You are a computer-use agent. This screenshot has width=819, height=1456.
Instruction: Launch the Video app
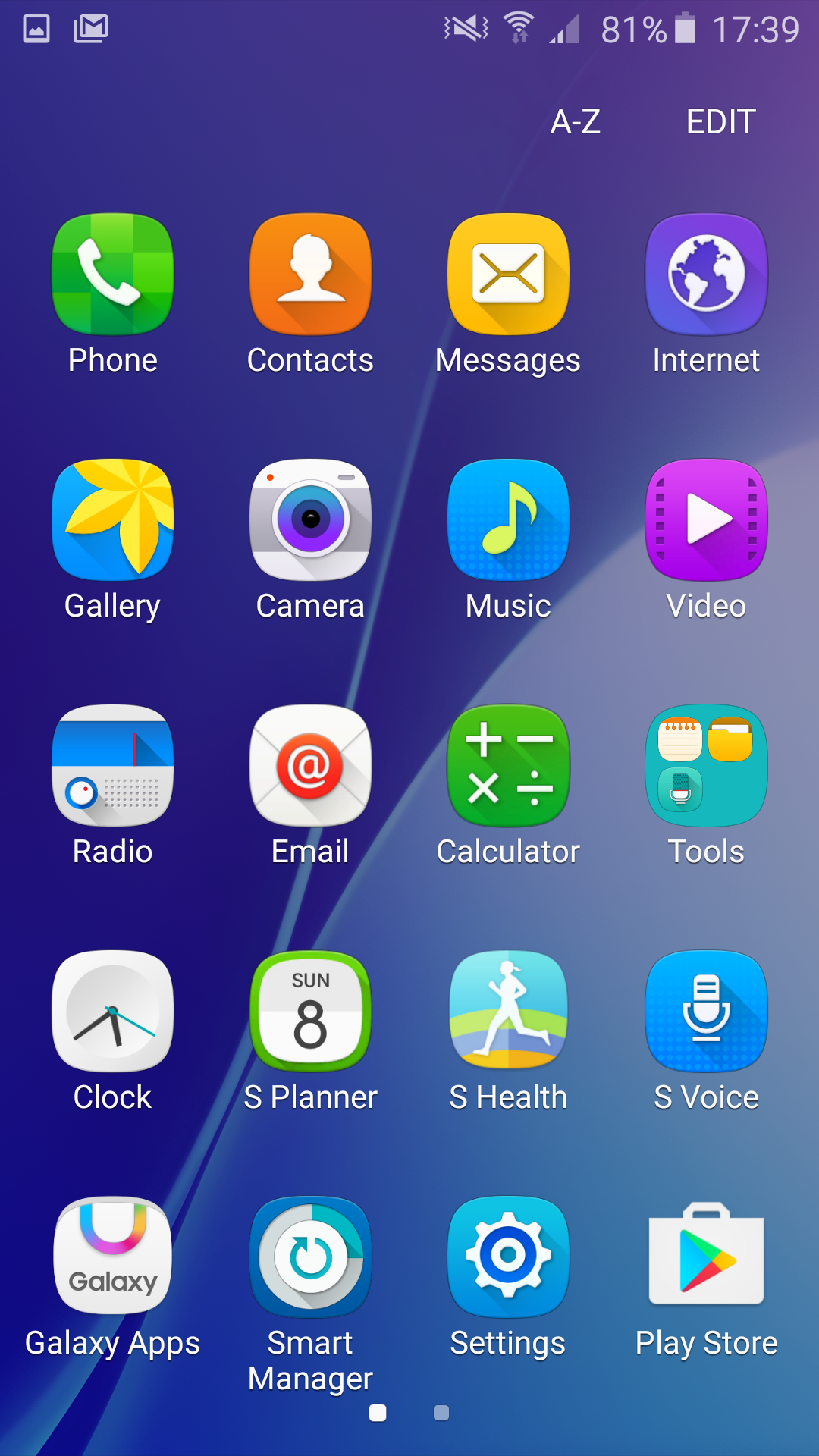click(706, 520)
